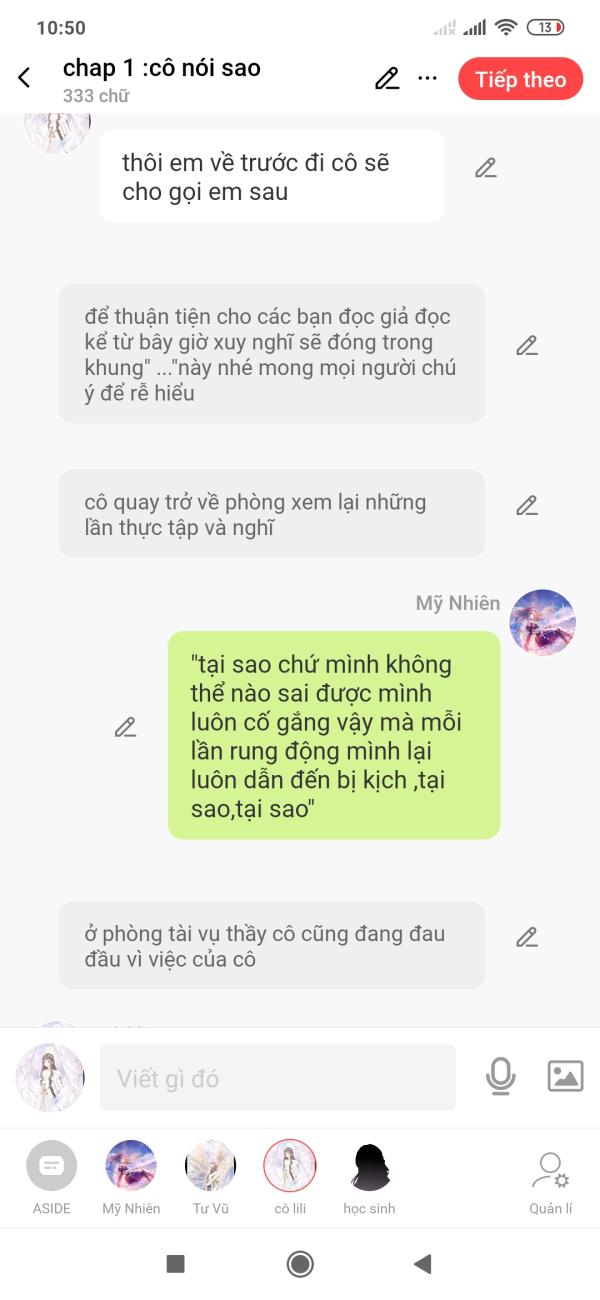Edit the aside "ở phòng tài vụ"
600x1300 pixels.
pos(527,938)
